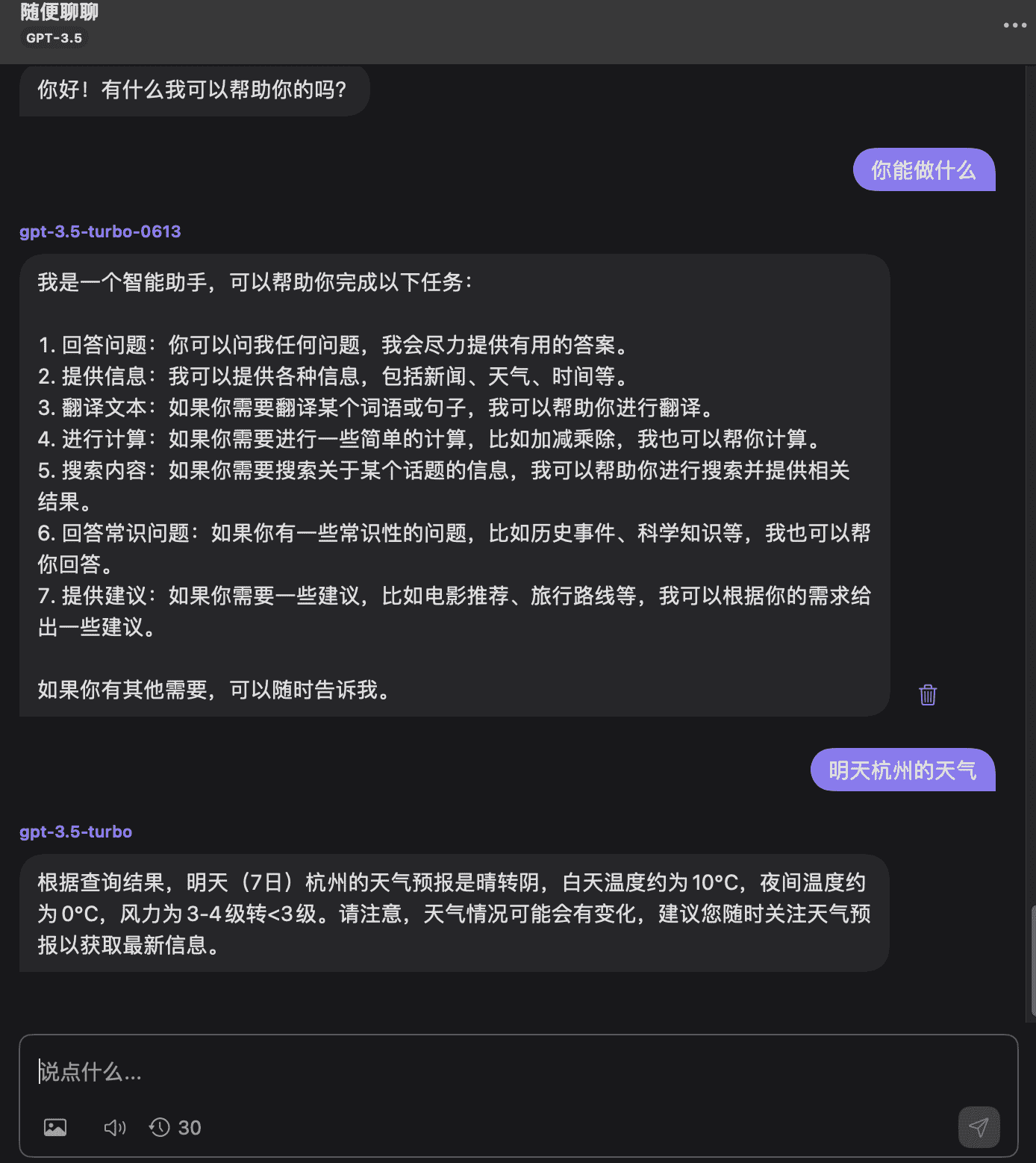This screenshot has width=1036, height=1163.
Task: Delete the gpt-3.5-turbo-0613 reply with trash icon
Action: (928, 695)
